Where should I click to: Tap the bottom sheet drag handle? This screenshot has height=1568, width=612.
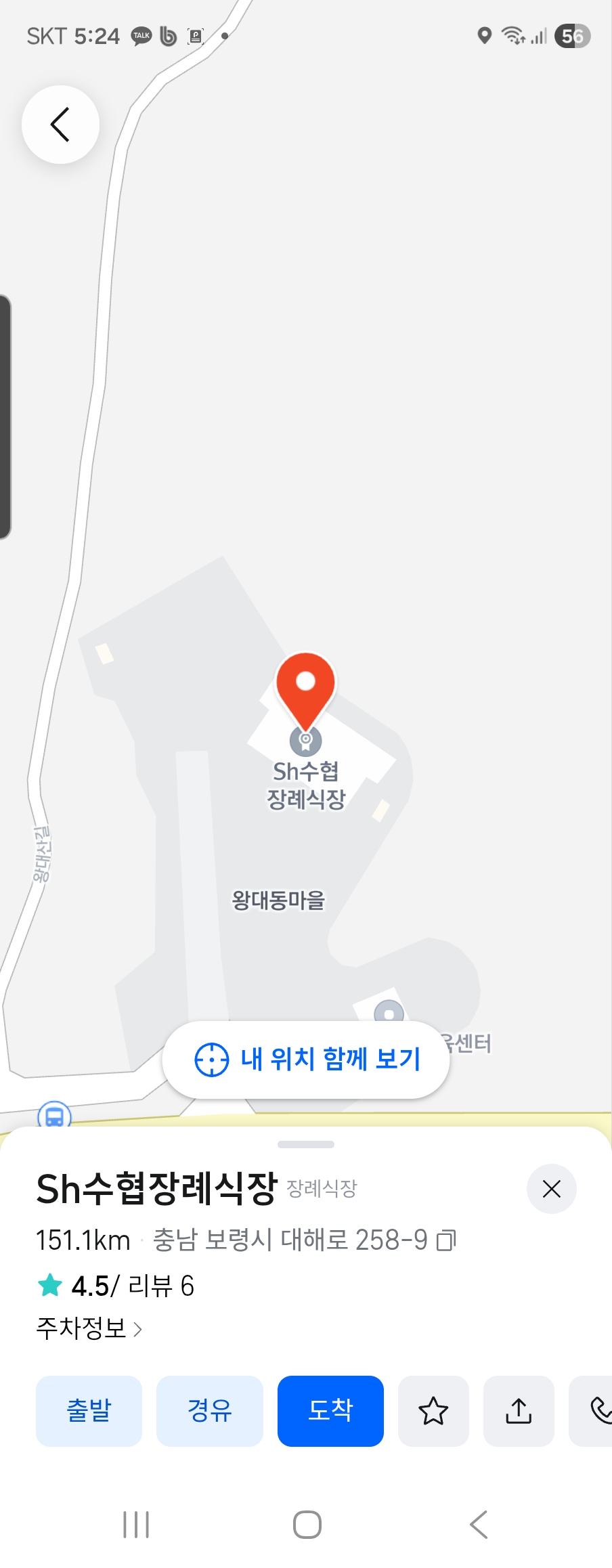(x=306, y=1144)
